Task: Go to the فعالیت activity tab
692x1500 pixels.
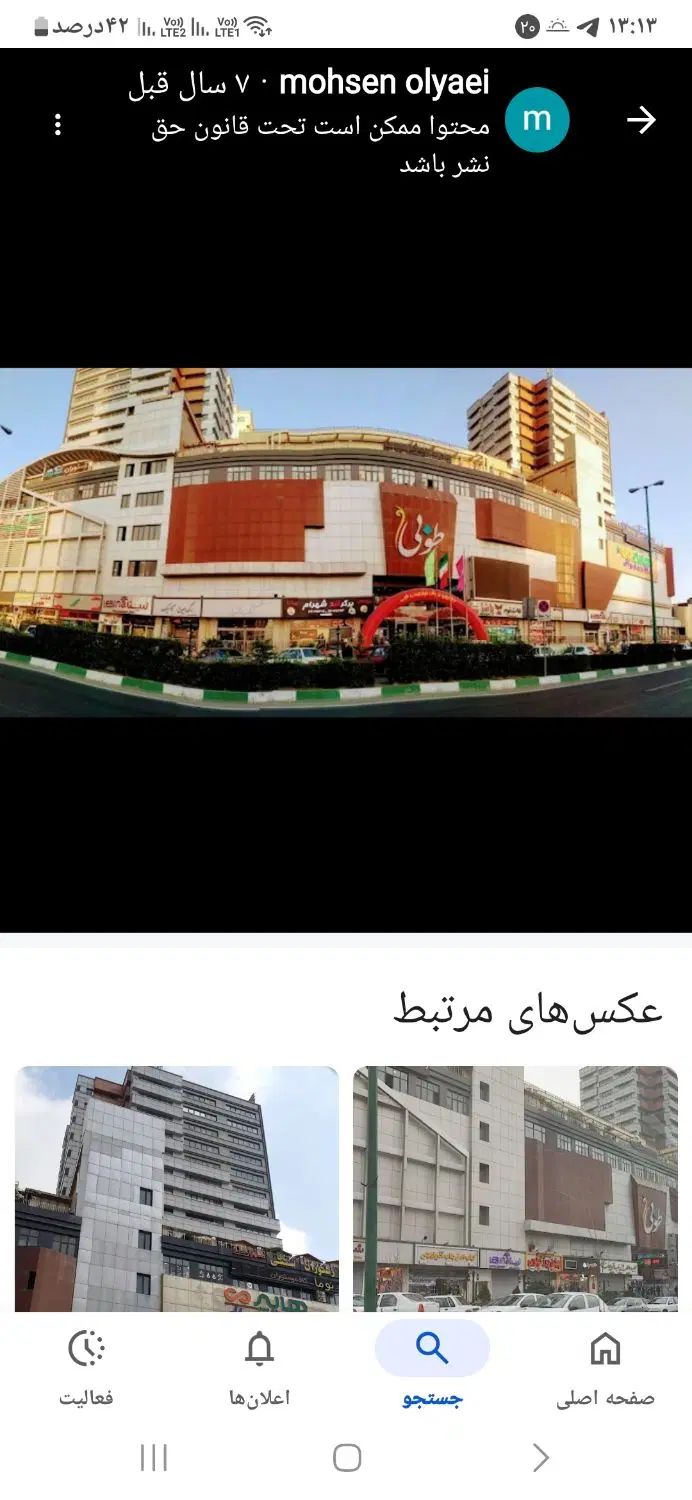Action: point(87,1367)
